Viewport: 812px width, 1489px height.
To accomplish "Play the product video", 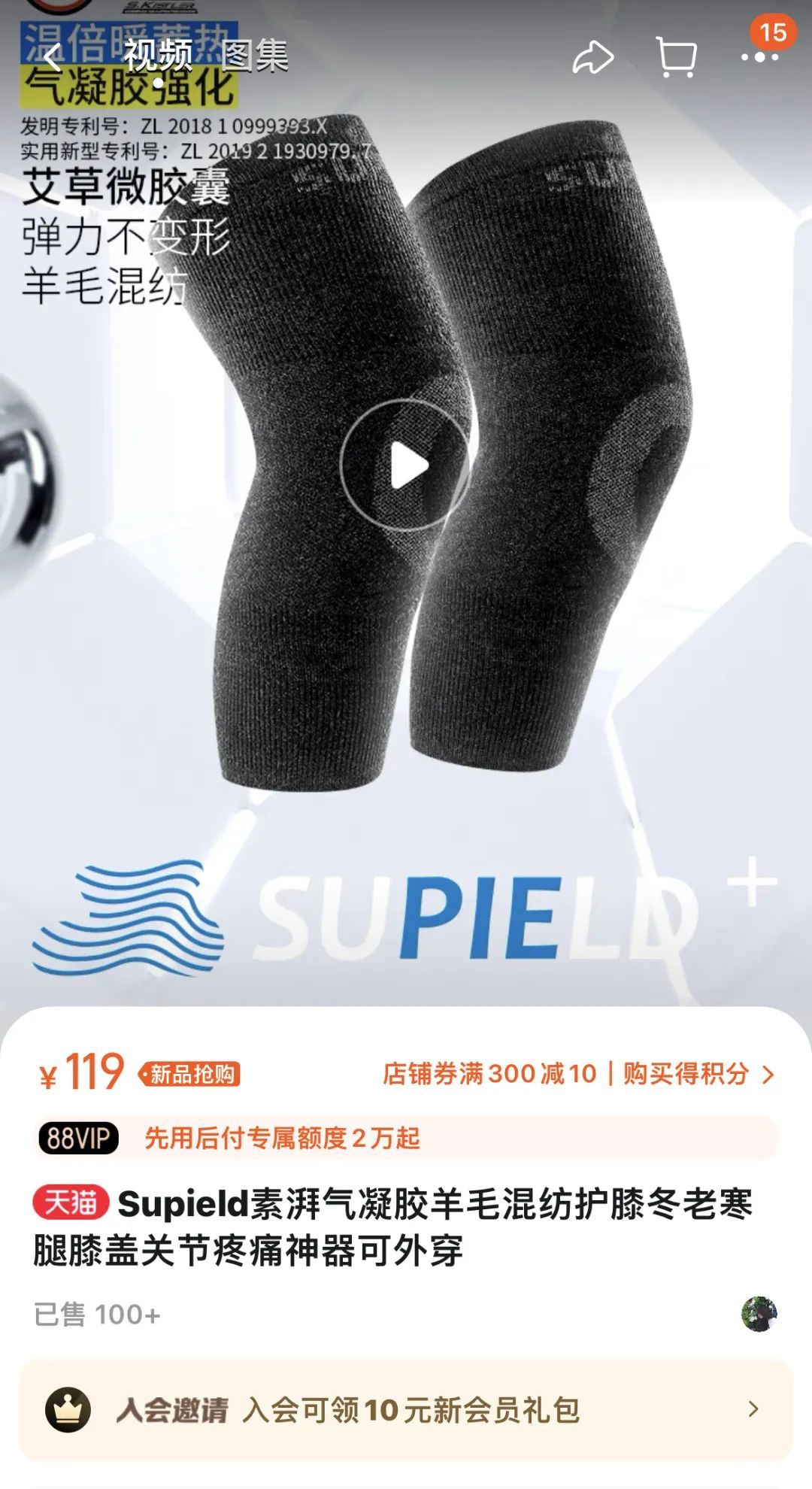I will point(406,466).
